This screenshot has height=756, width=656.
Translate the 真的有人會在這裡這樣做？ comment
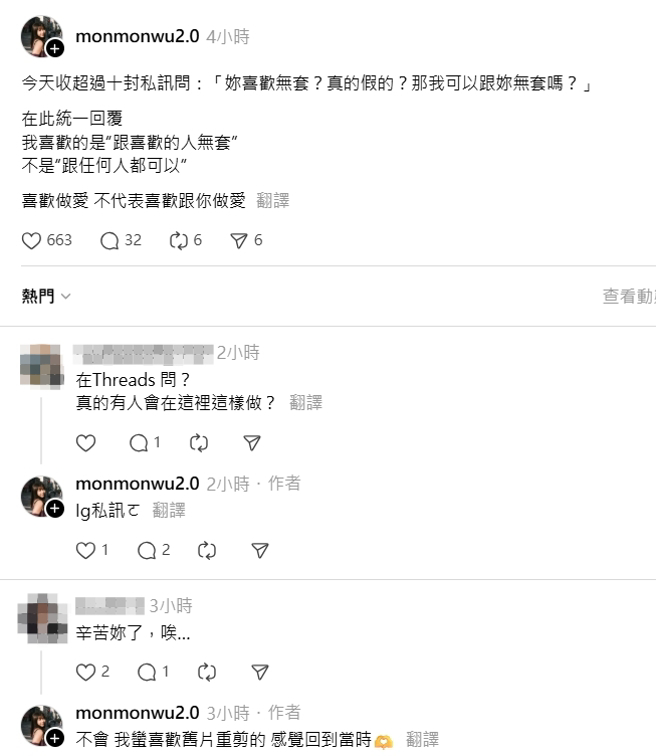306,402
